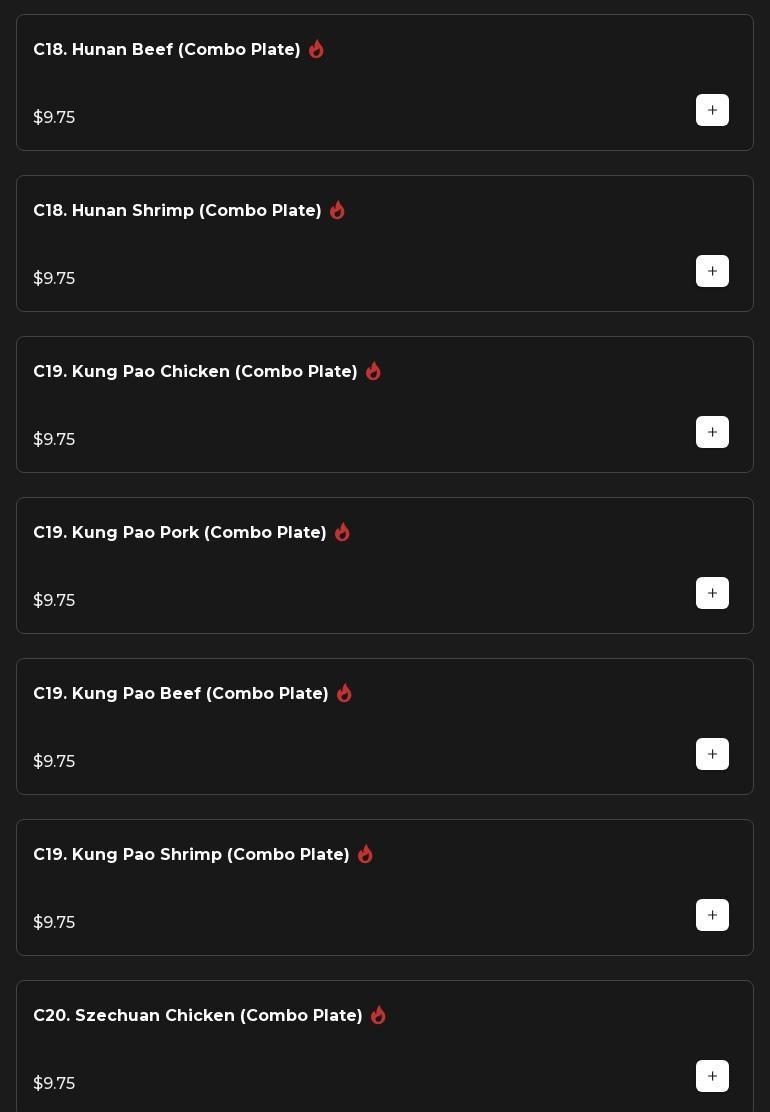View details of Hunan Shrimp combo plate
Screen dimensions: 770x1112
(384, 243)
